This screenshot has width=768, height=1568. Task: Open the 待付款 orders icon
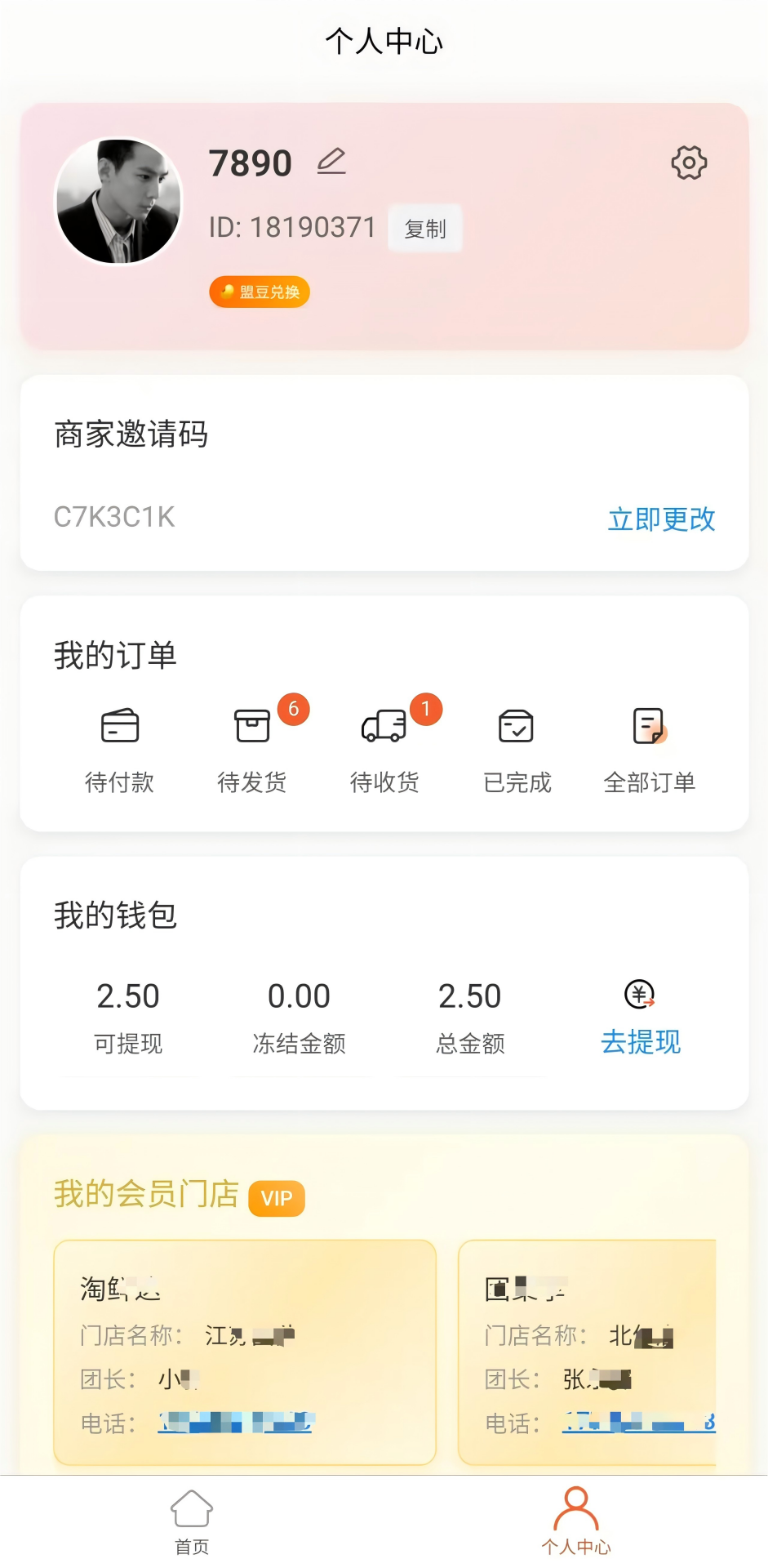pos(120,725)
